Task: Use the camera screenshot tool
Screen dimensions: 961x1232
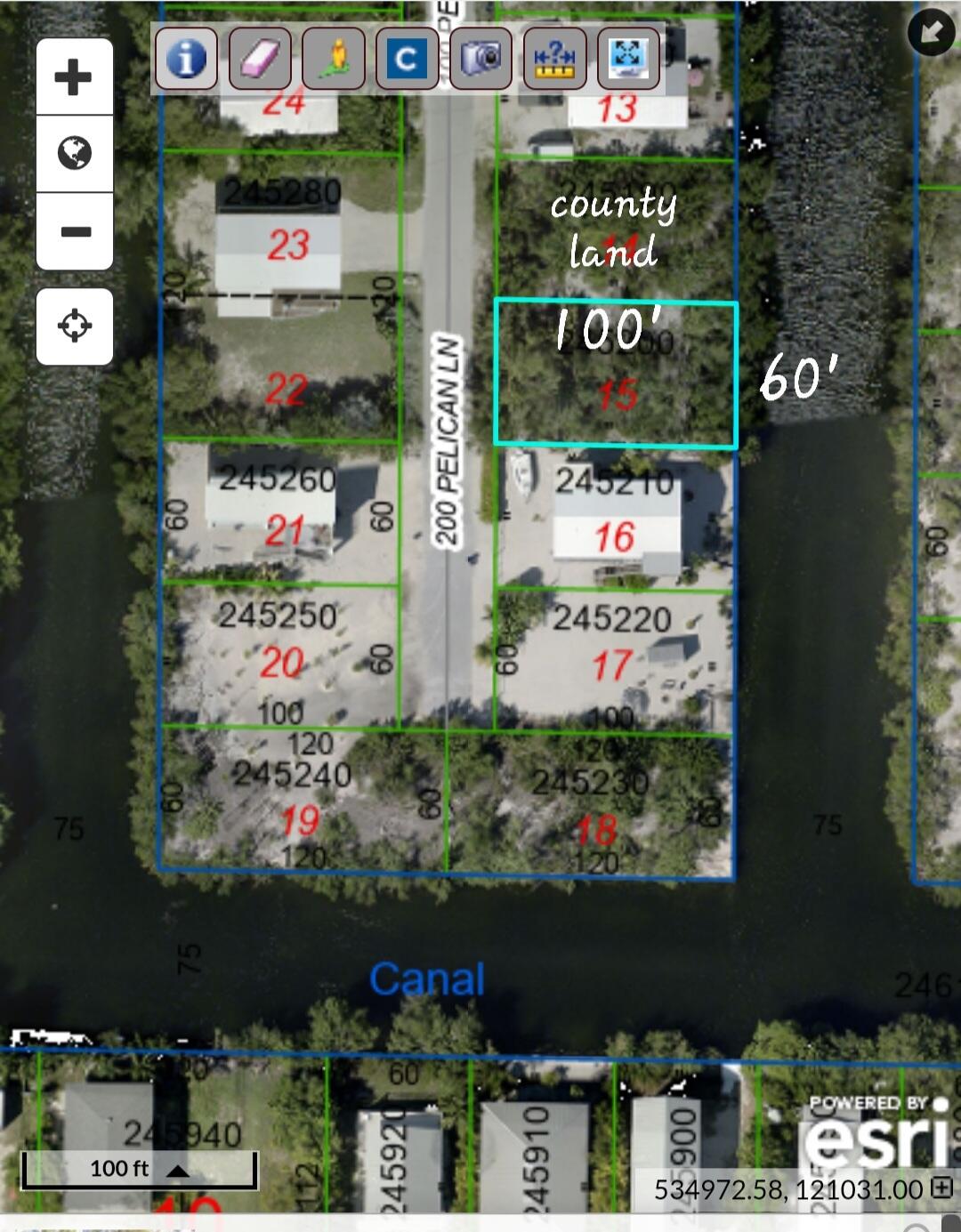Action: pos(479,60)
